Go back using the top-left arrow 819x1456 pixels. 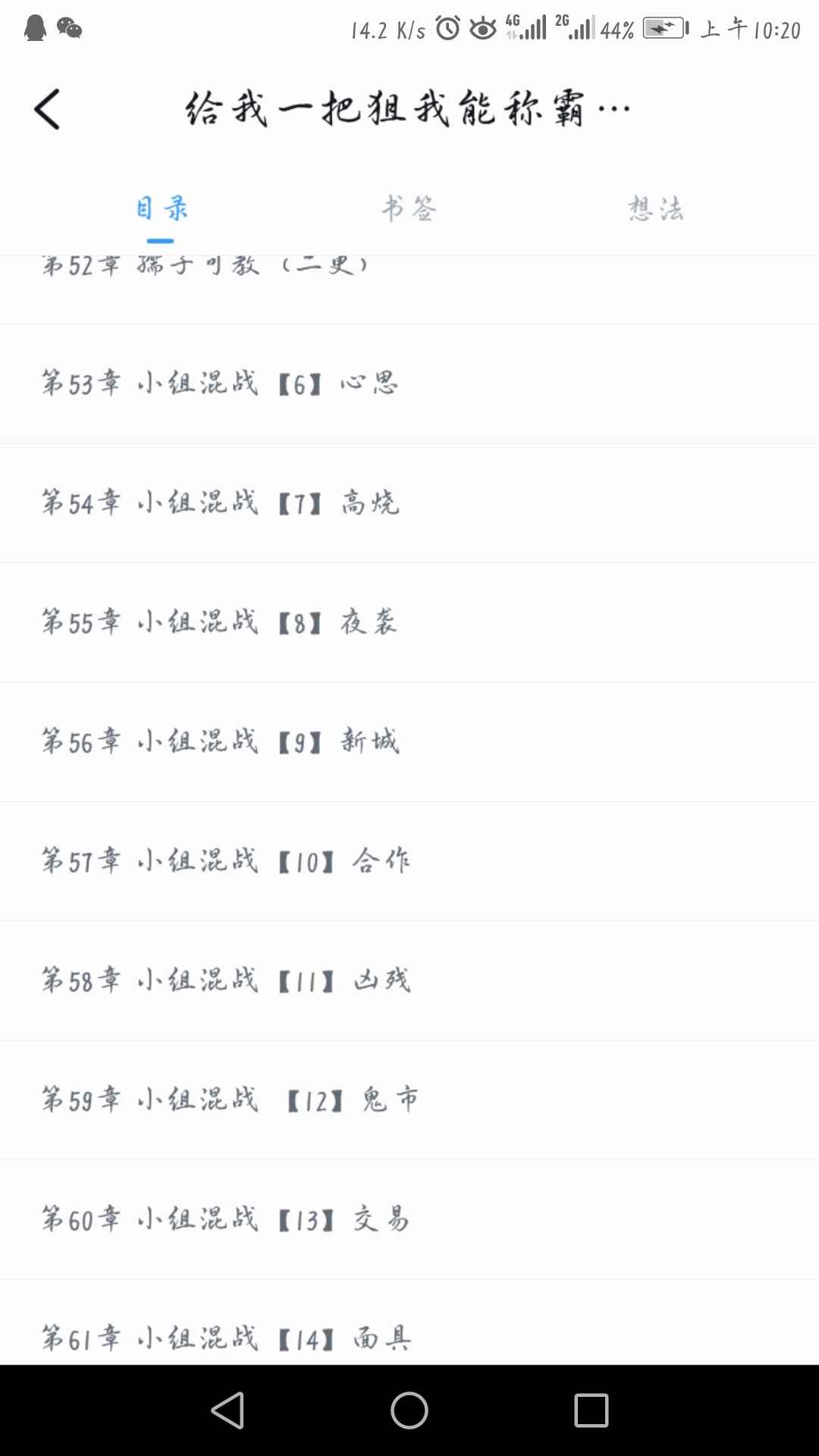[47, 109]
